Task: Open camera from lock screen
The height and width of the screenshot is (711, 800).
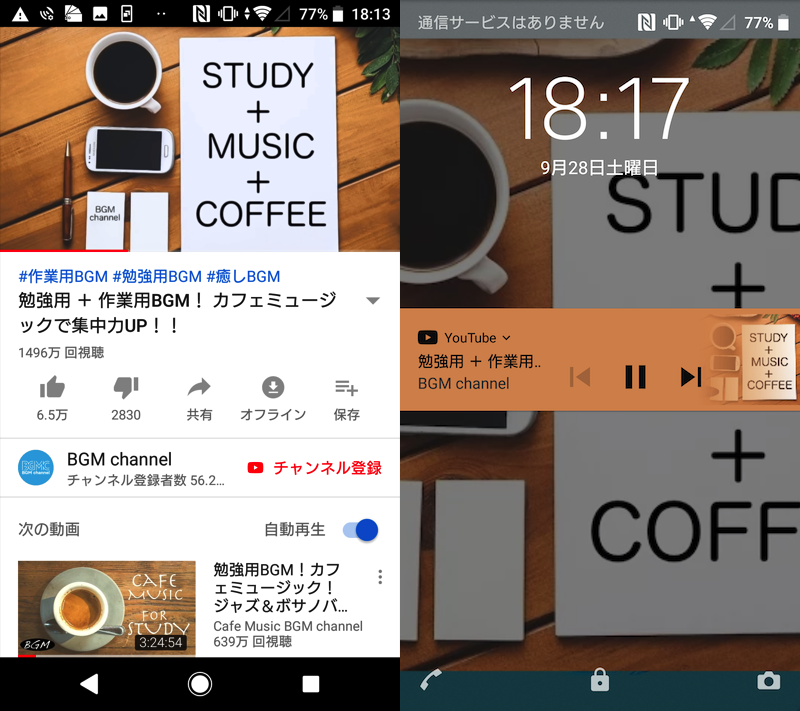Action: [x=768, y=681]
